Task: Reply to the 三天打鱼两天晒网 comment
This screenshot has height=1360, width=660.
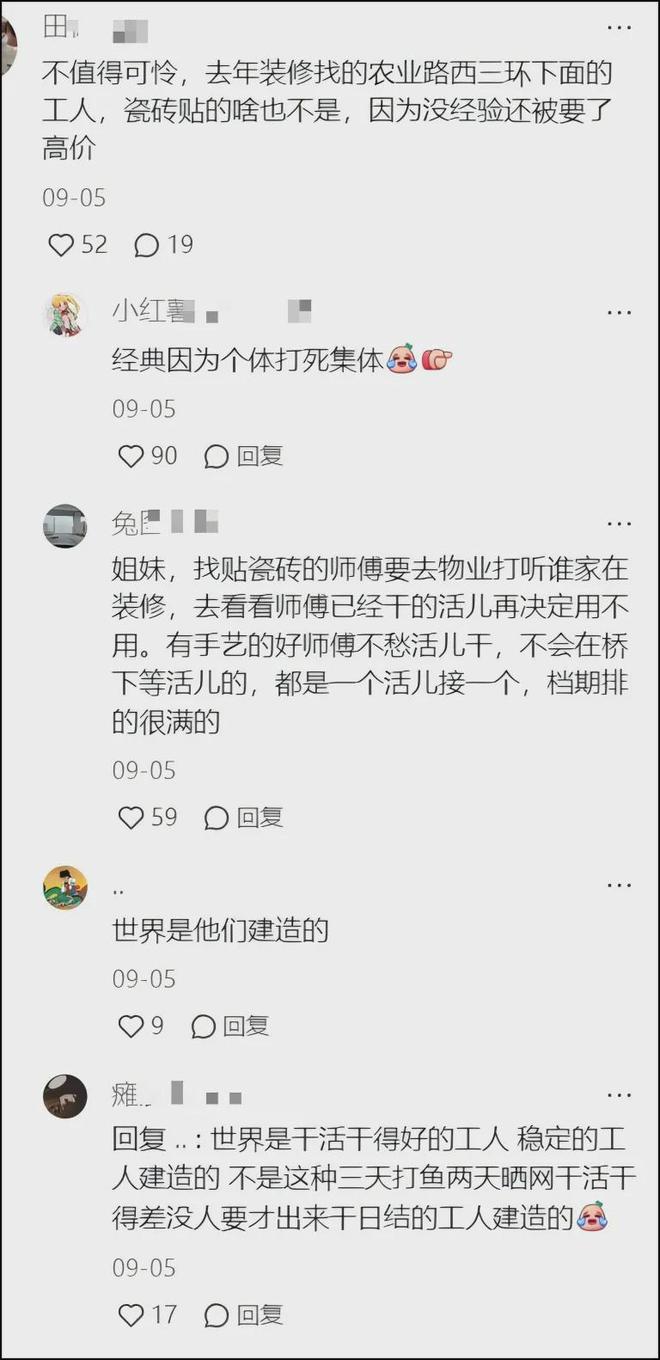Action: [x=244, y=1314]
